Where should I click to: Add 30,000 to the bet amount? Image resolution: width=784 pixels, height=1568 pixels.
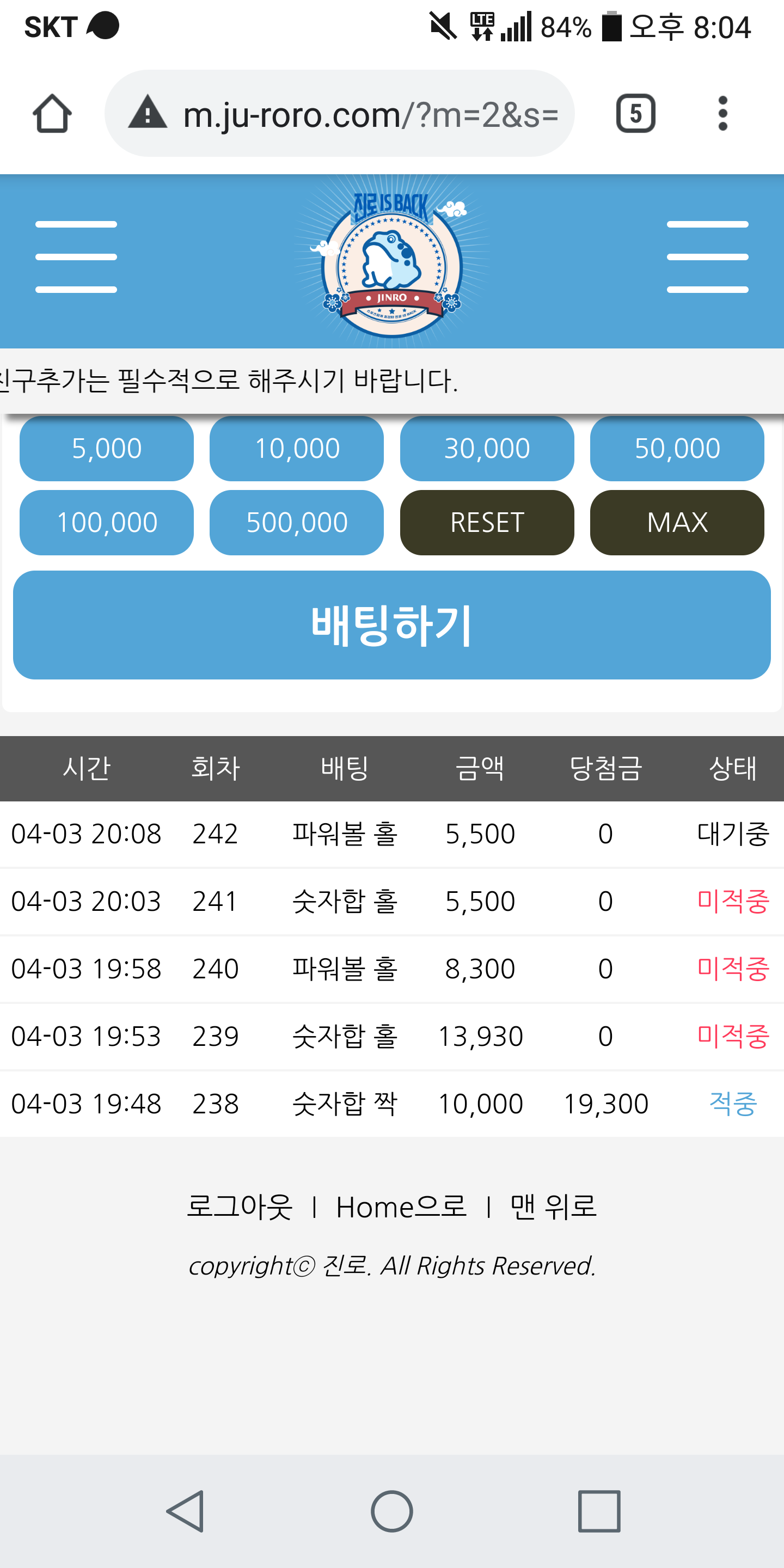[x=487, y=449]
